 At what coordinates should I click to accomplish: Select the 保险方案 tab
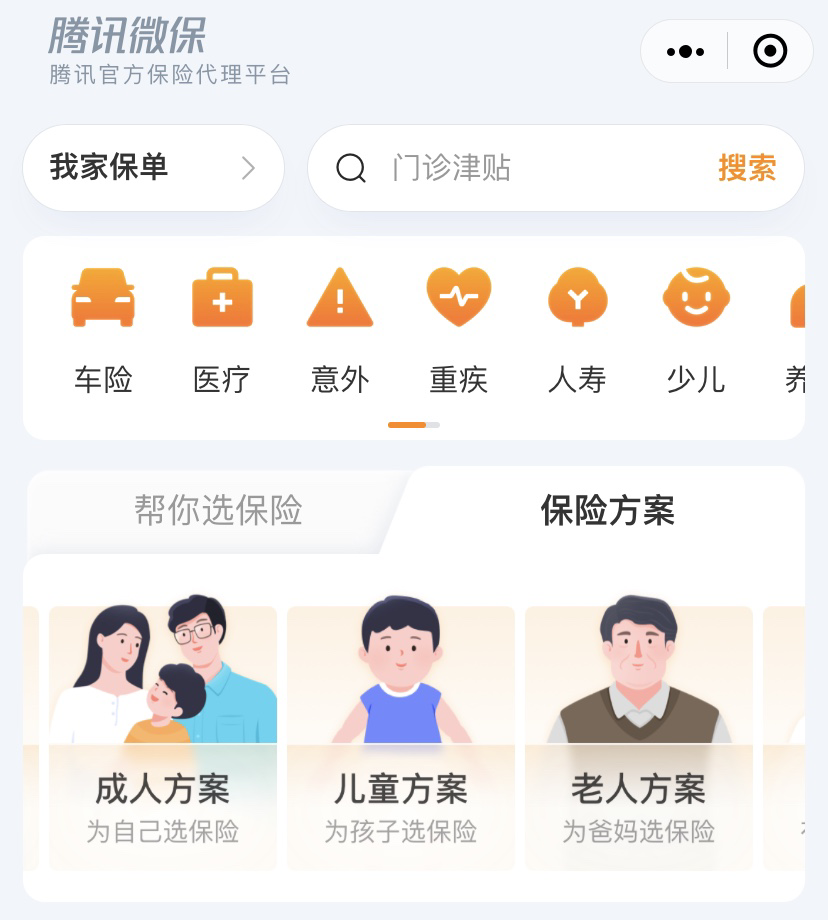pyautogui.click(x=607, y=510)
